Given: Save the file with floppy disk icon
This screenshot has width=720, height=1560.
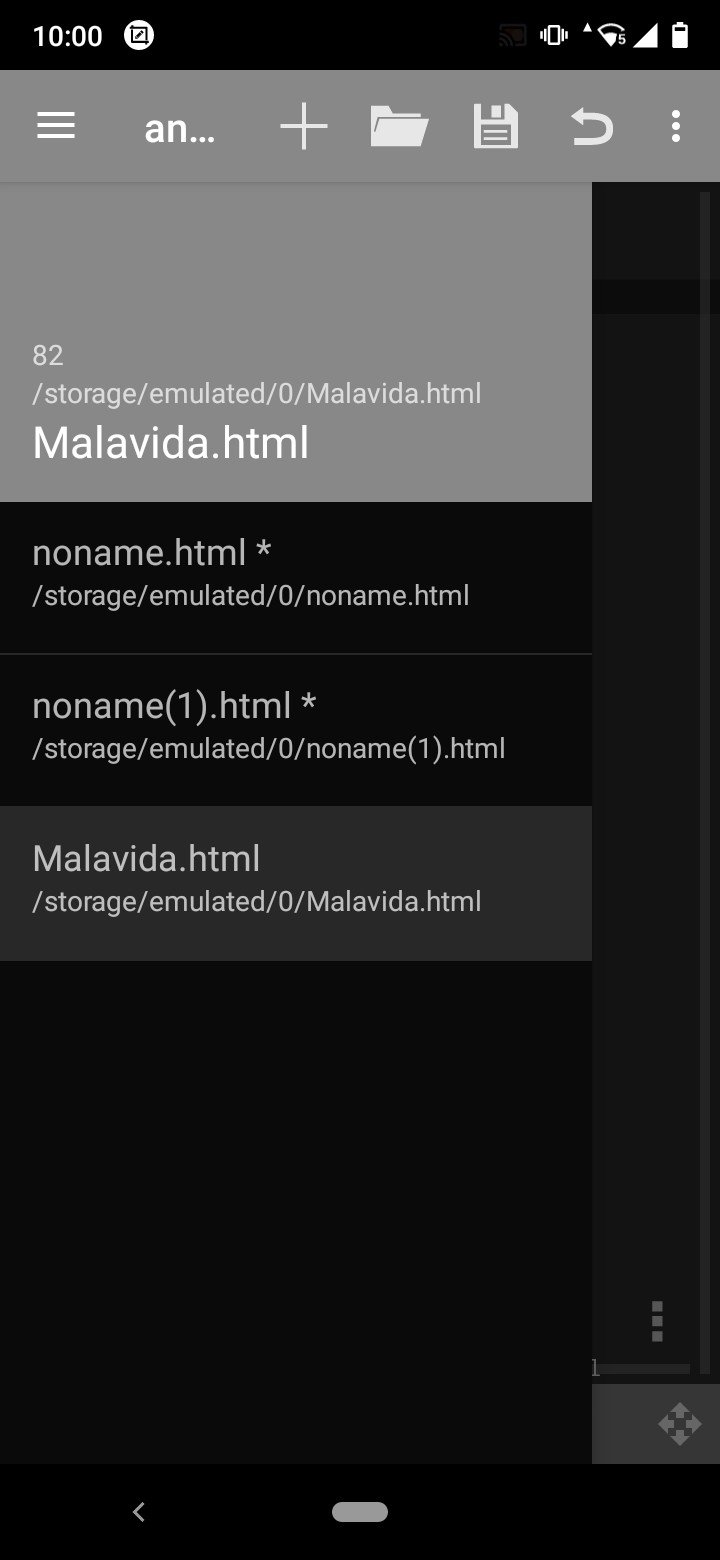Looking at the screenshot, I should tap(496, 127).
